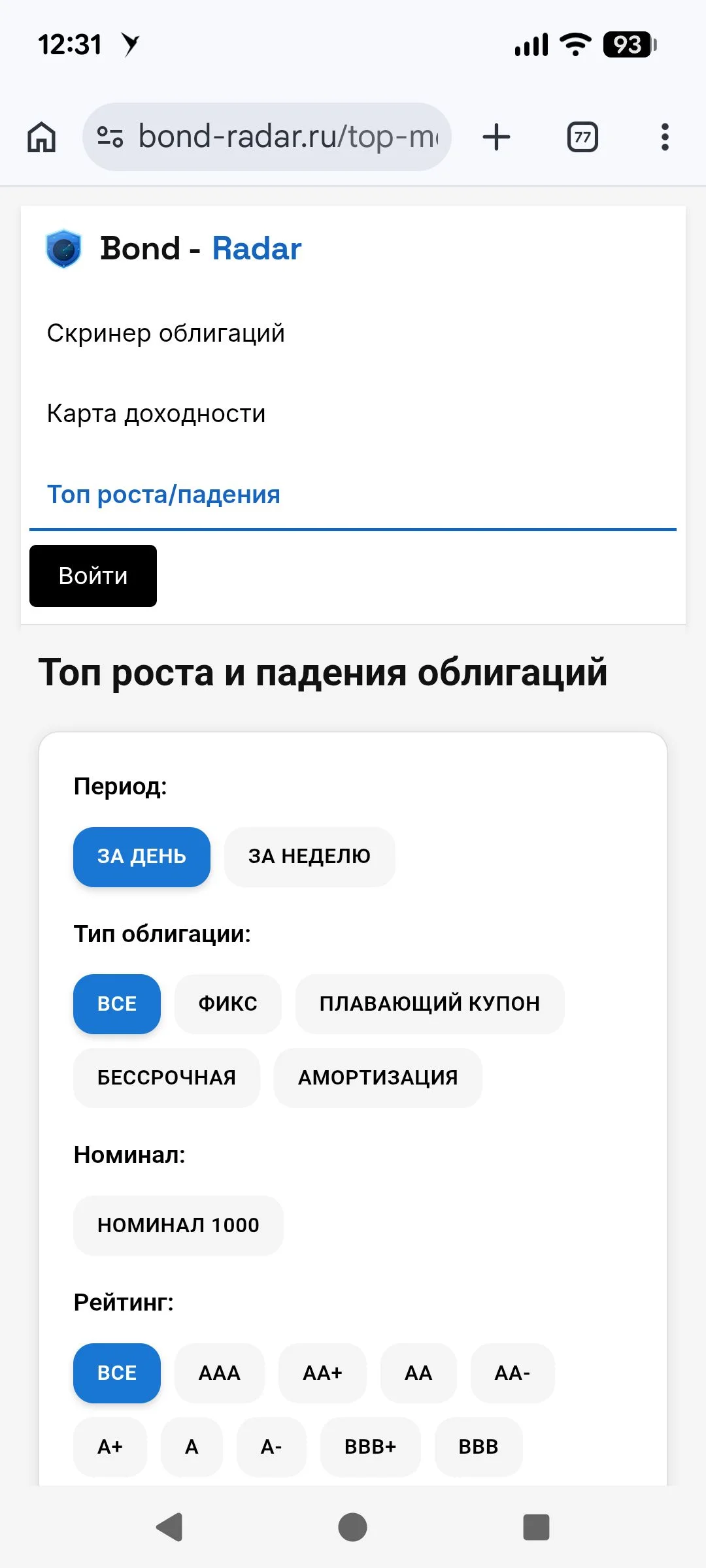Tap the system back button
This screenshot has height=1568, width=706.
pos(170,1527)
